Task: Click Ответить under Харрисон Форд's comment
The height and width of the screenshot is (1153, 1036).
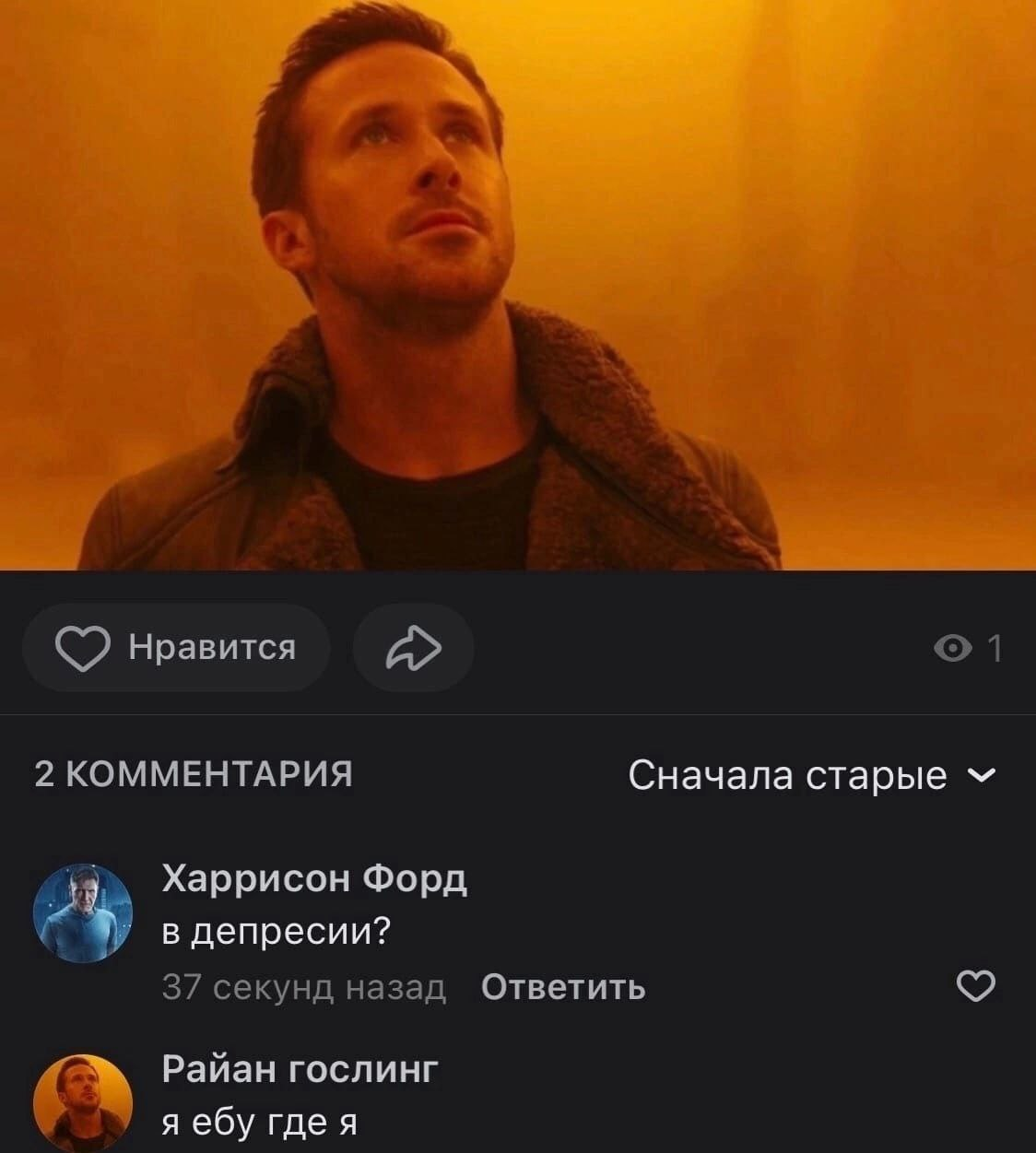Action: (563, 988)
